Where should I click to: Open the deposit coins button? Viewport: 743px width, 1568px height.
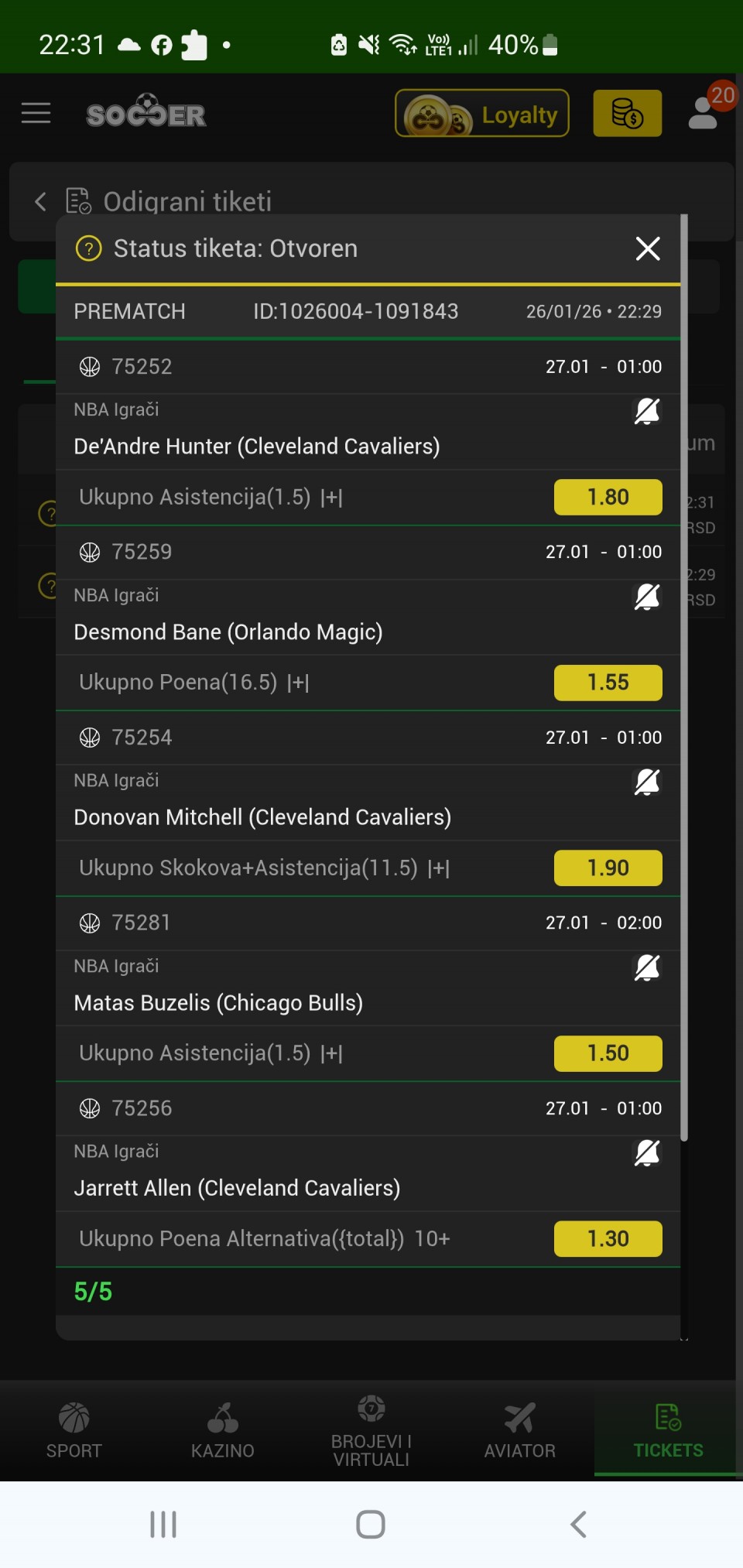pos(627,114)
